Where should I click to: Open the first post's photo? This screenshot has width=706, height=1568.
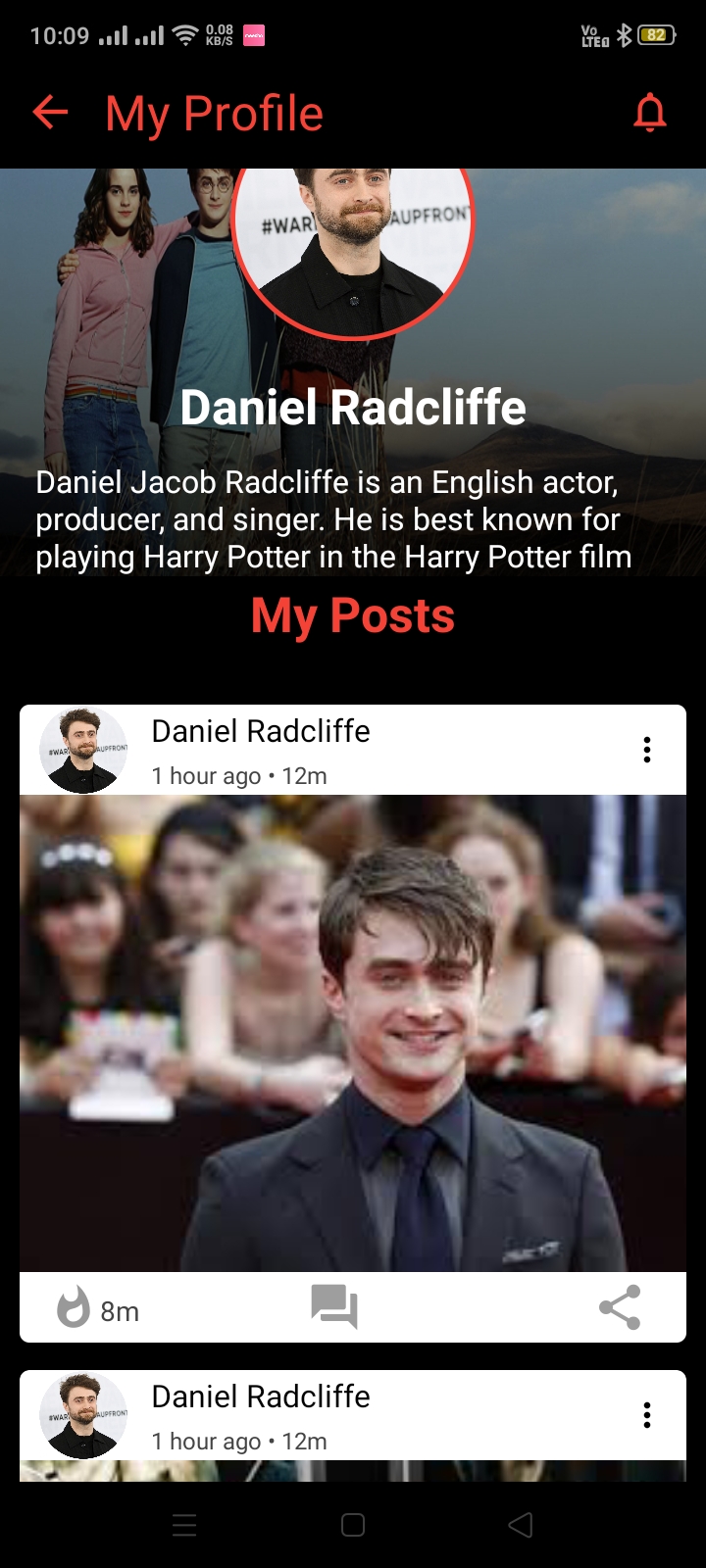pyautogui.click(x=353, y=1033)
